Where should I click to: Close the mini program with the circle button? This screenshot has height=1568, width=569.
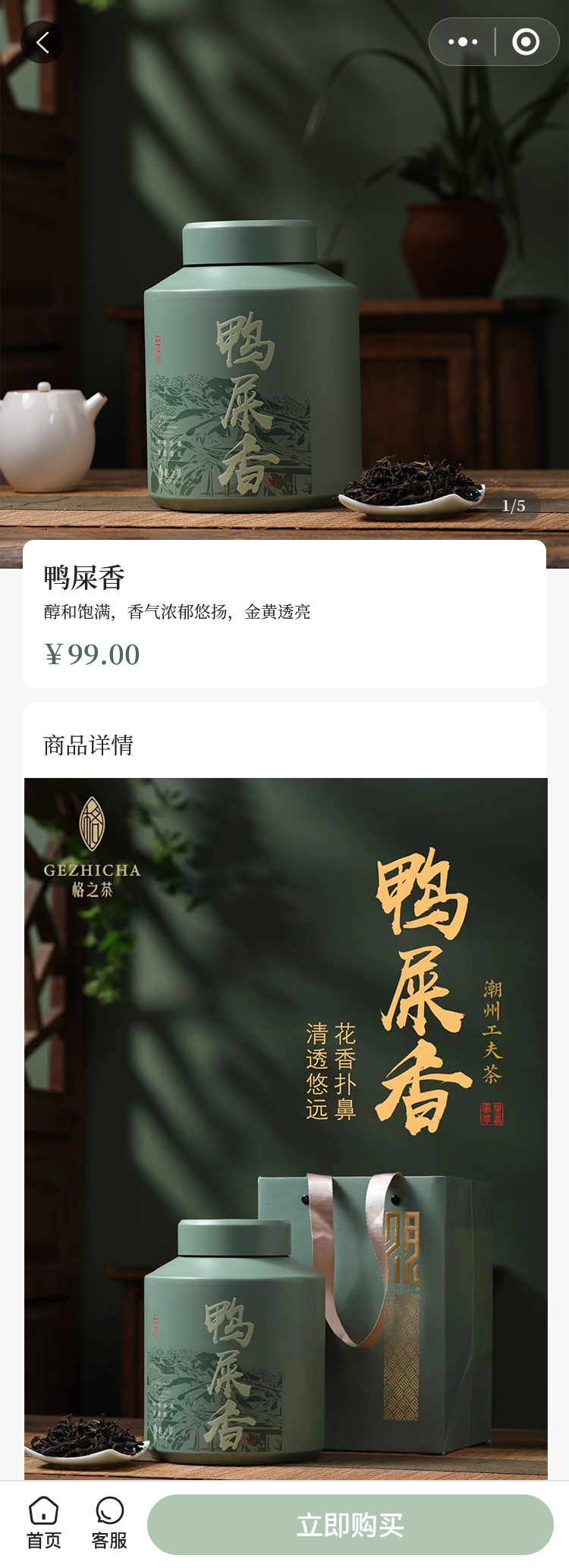[x=526, y=42]
